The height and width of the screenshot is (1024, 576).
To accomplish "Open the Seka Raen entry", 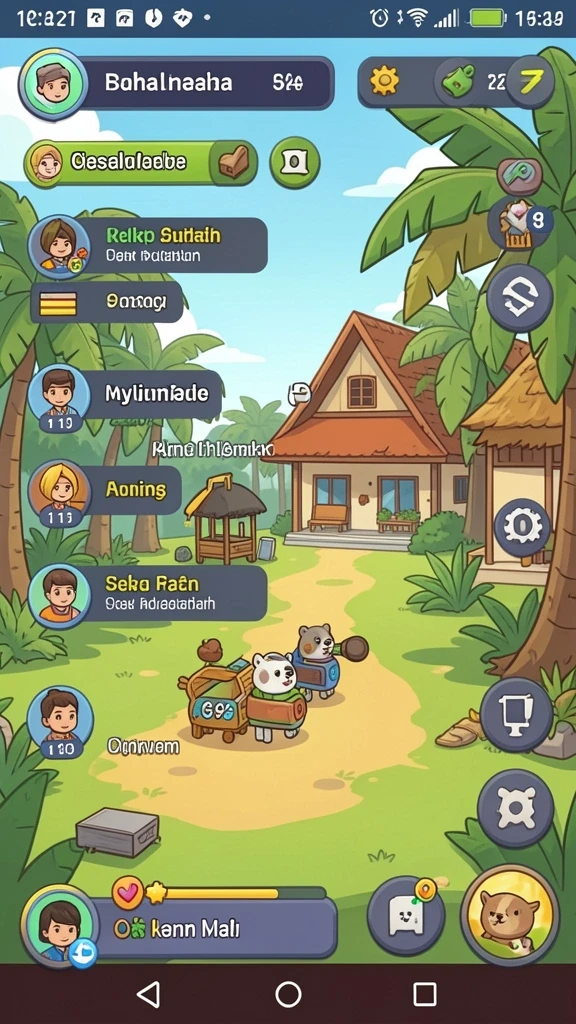I will point(148,593).
